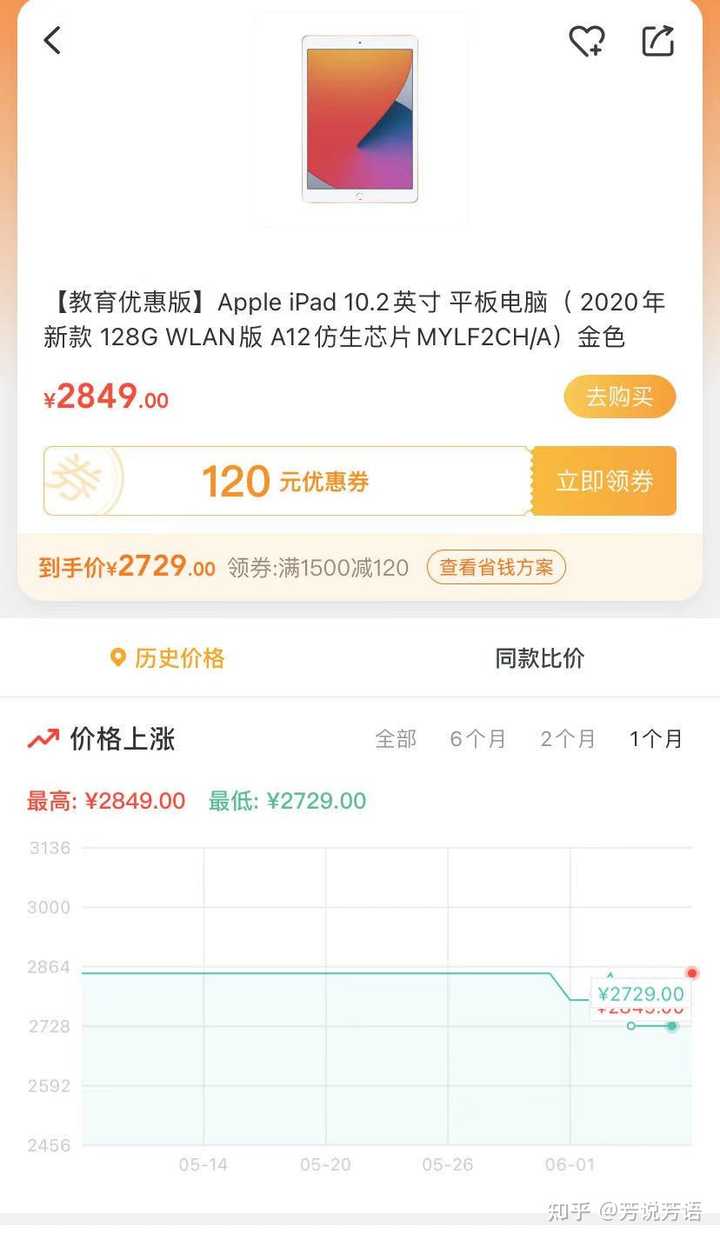
Task: Select the red price point on the chart
Action: (x=691, y=972)
